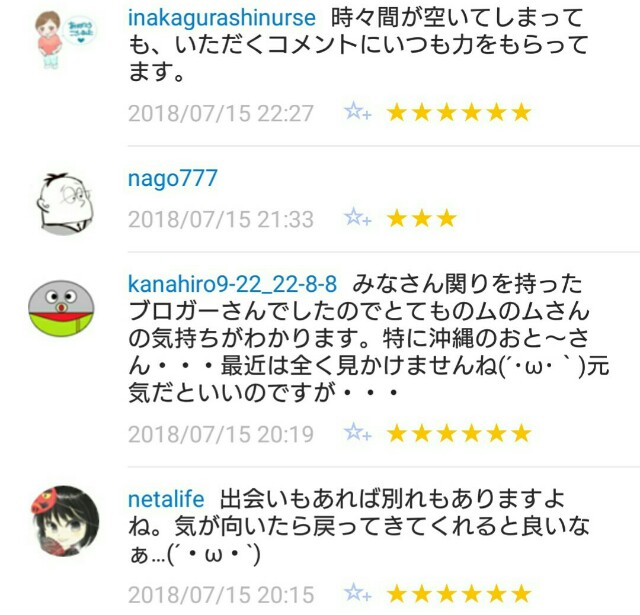Viewport: 640px width, 615px height.
Task: Add star to kanahiro9-22_22-8-8's comment
Action: pyautogui.click(x=357, y=433)
